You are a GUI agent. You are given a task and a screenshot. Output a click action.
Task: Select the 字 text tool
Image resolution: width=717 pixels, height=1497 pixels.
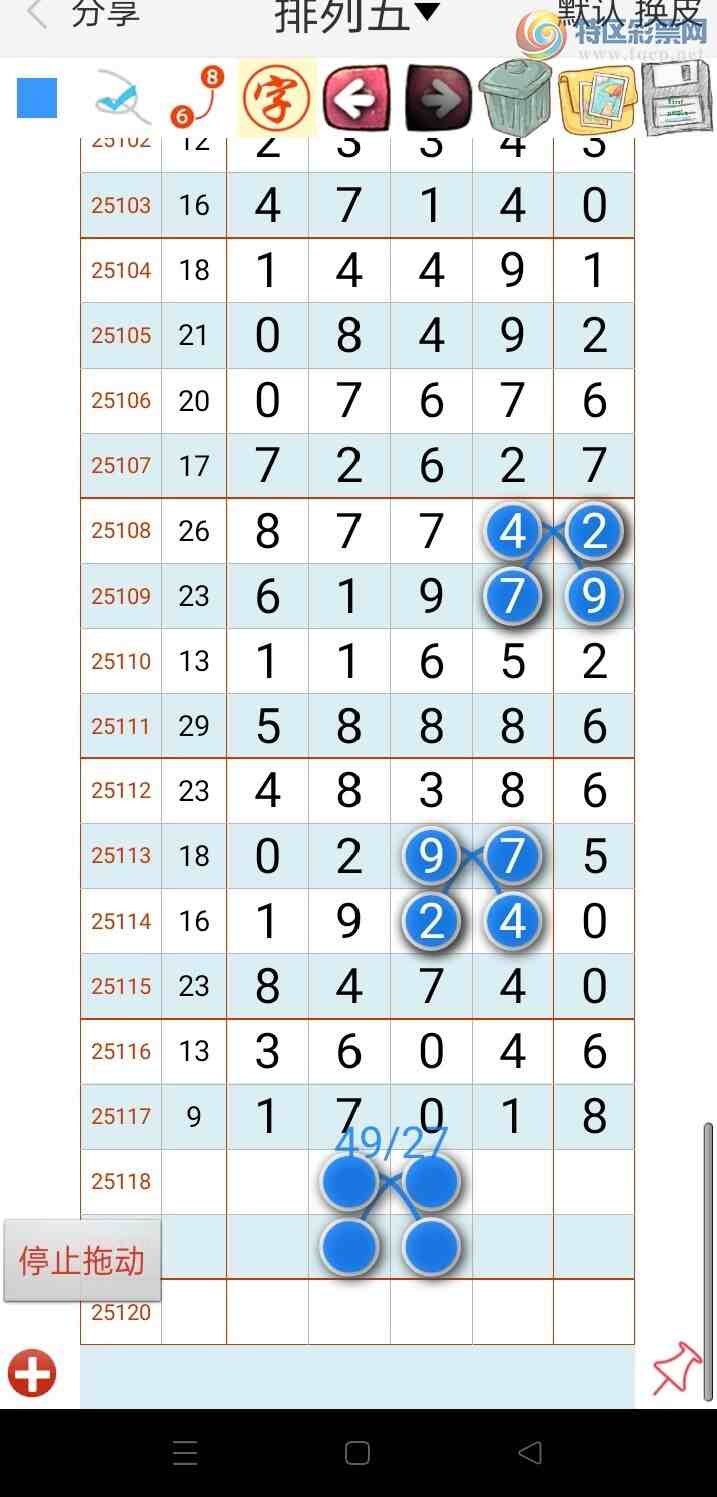277,98
